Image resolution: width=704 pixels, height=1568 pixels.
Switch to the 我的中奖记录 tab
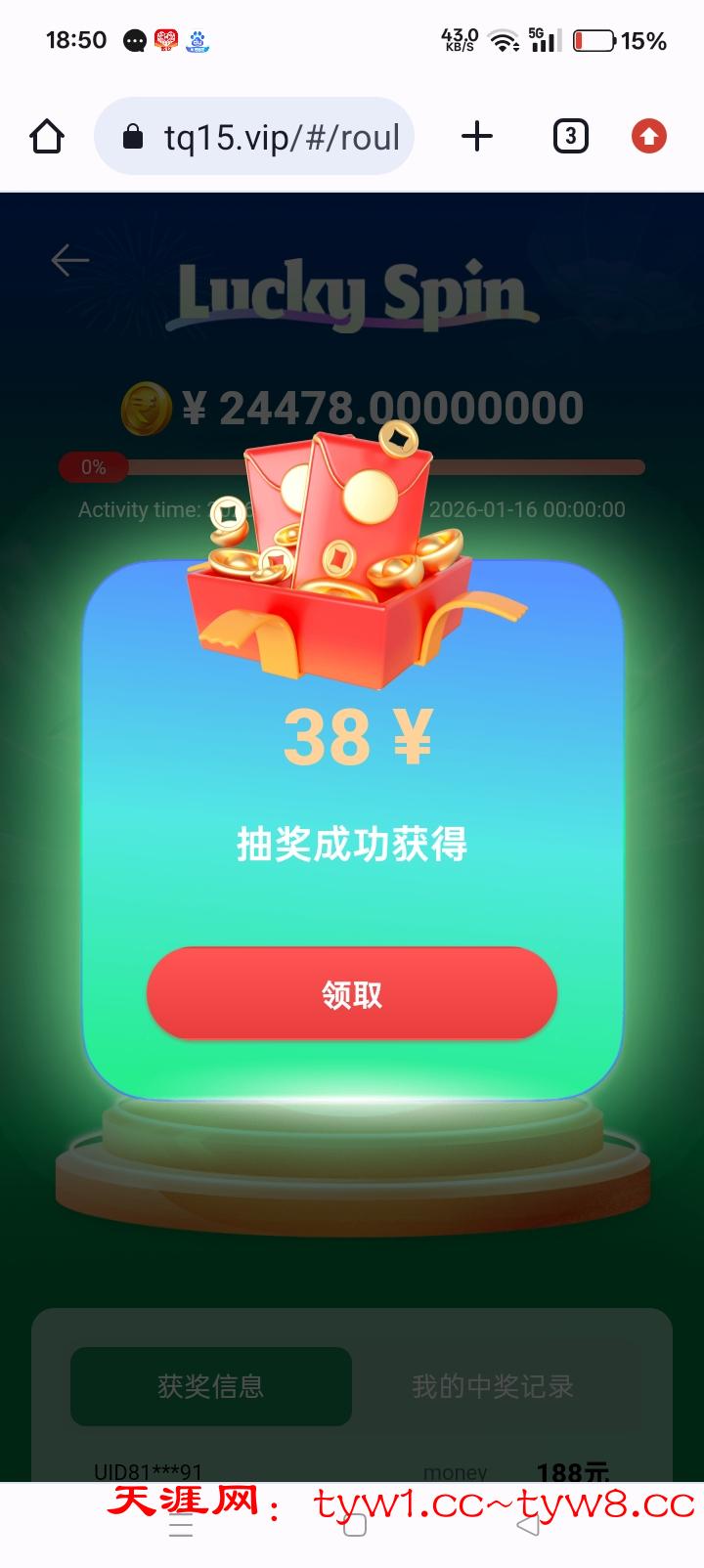tap(492, 1386)
